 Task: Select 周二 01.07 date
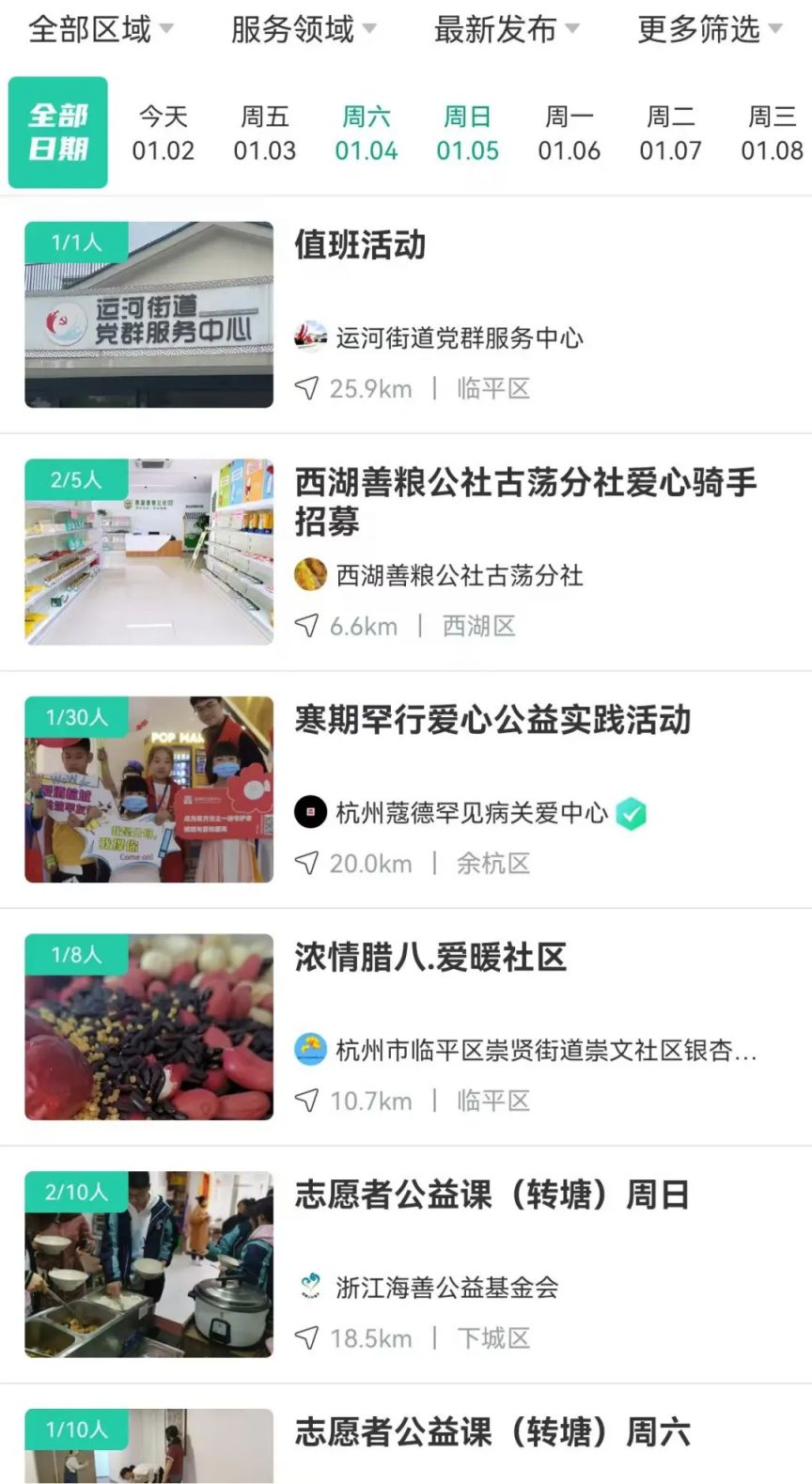[x=670, y=133]
